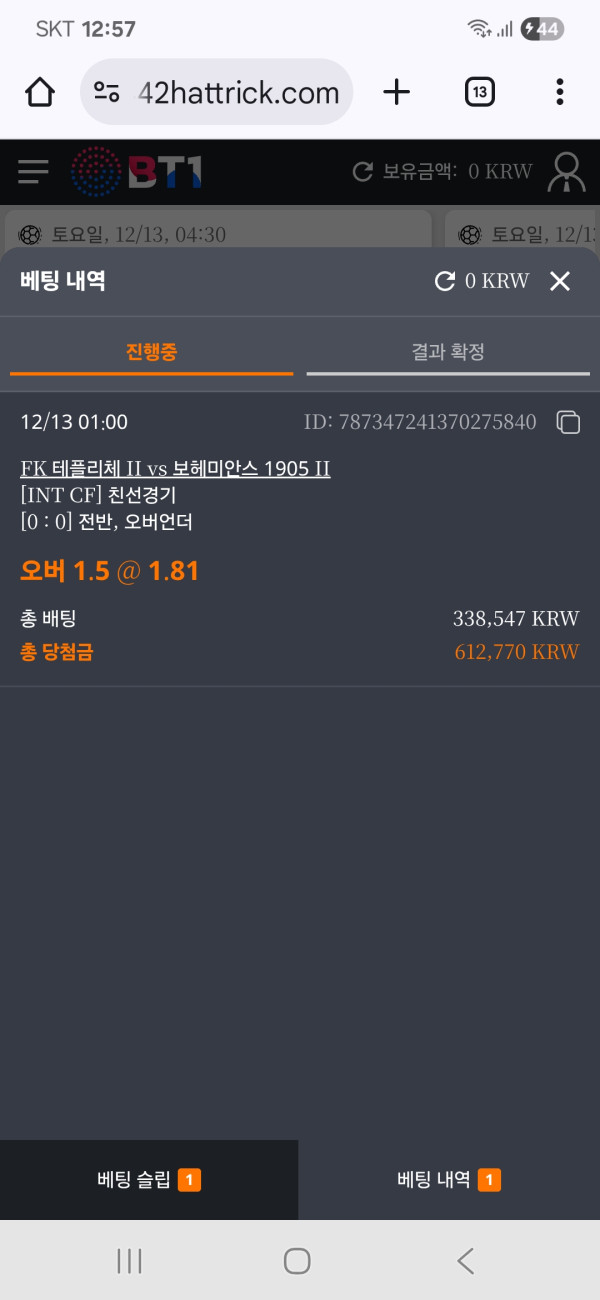
Task: Open the 베팅 슬립 tab
Action: click(149, 1180)
